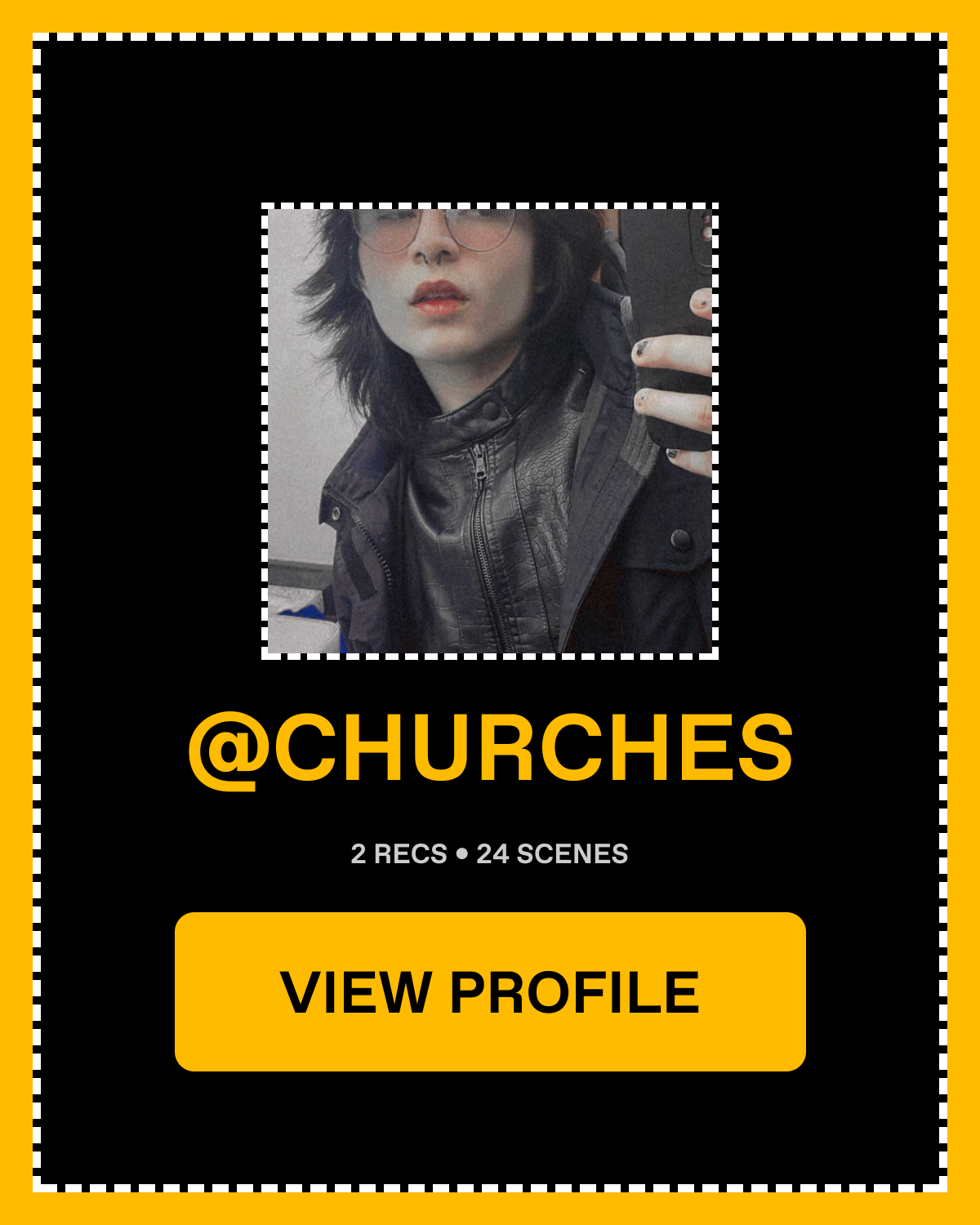Tap the View Profile button

[x=490, y=991]
